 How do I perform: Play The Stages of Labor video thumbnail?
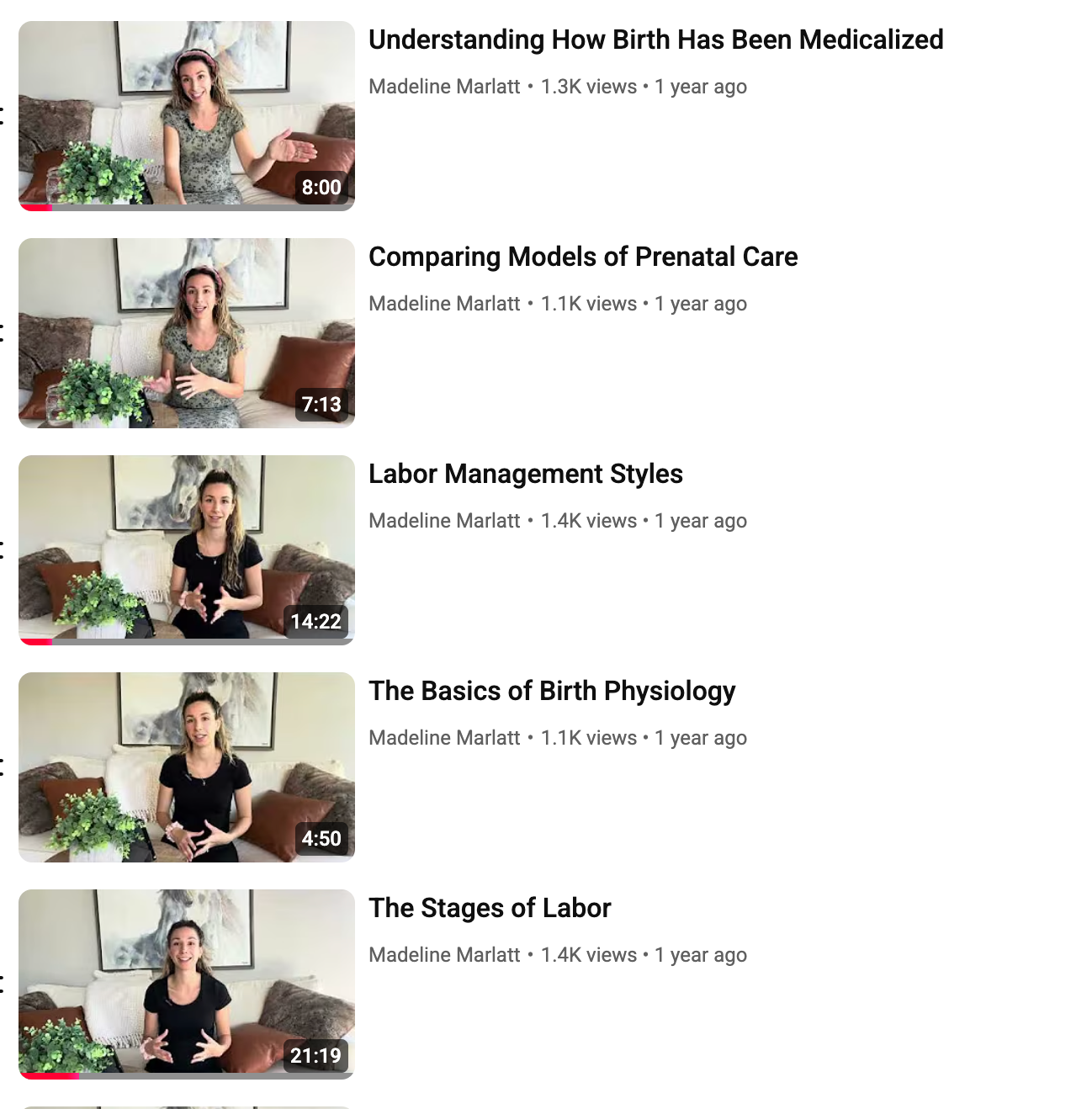pyautogui.click(x=187, y=984)
